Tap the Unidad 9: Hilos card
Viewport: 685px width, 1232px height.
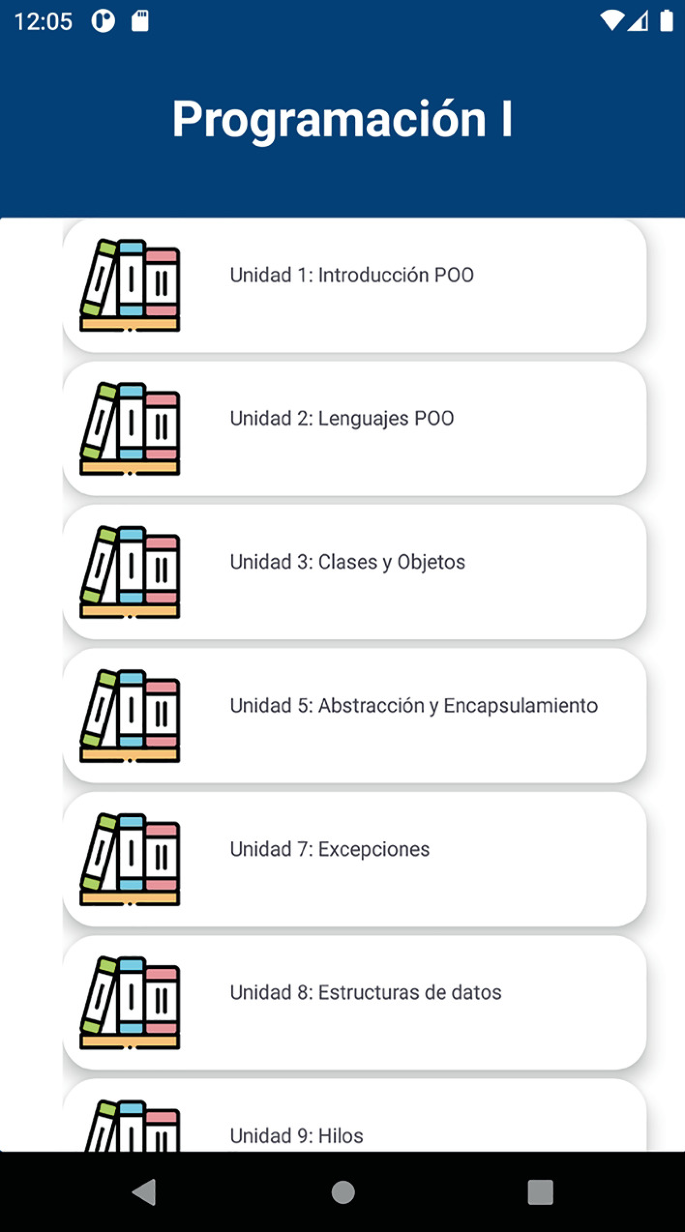[x=354, y=1125]
